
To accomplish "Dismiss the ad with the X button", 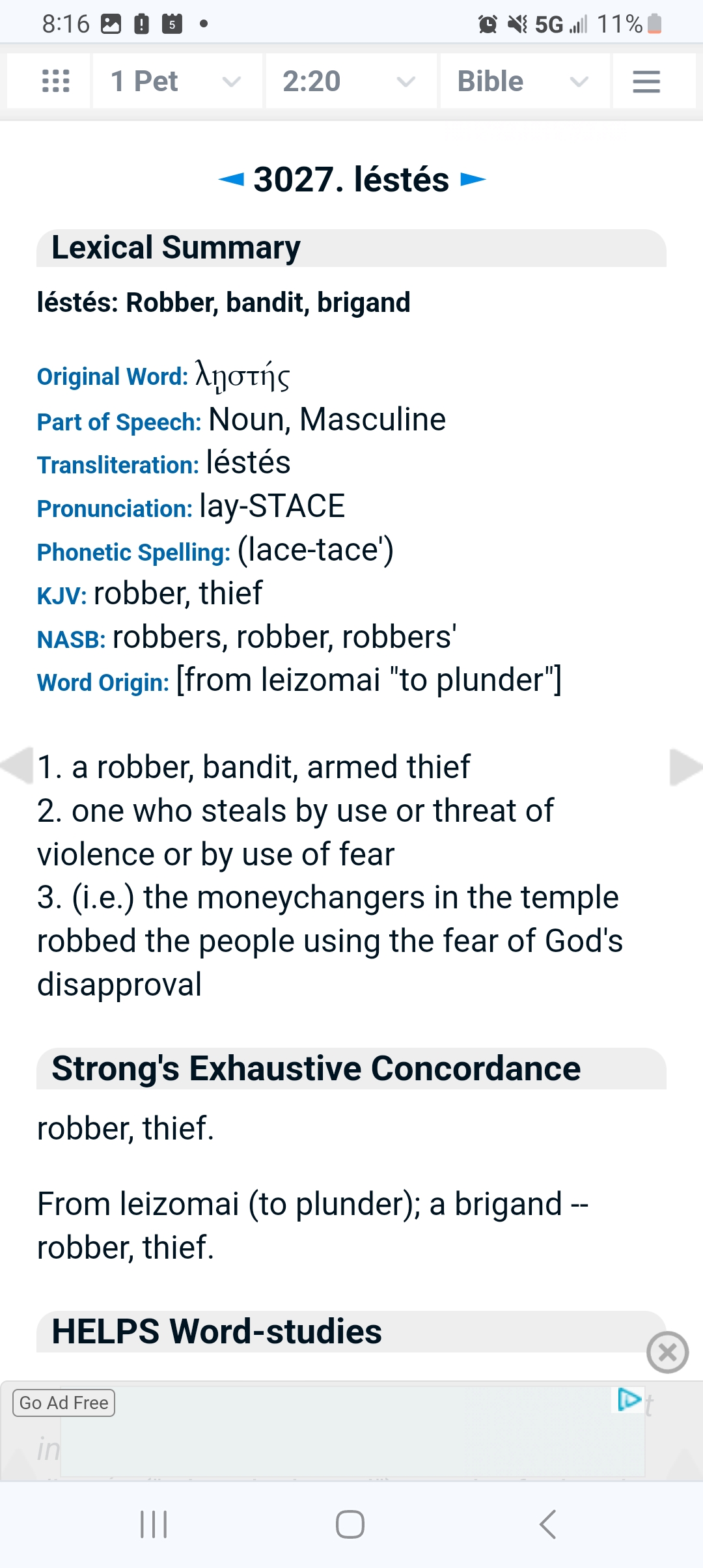I will tap(667, 1352).
